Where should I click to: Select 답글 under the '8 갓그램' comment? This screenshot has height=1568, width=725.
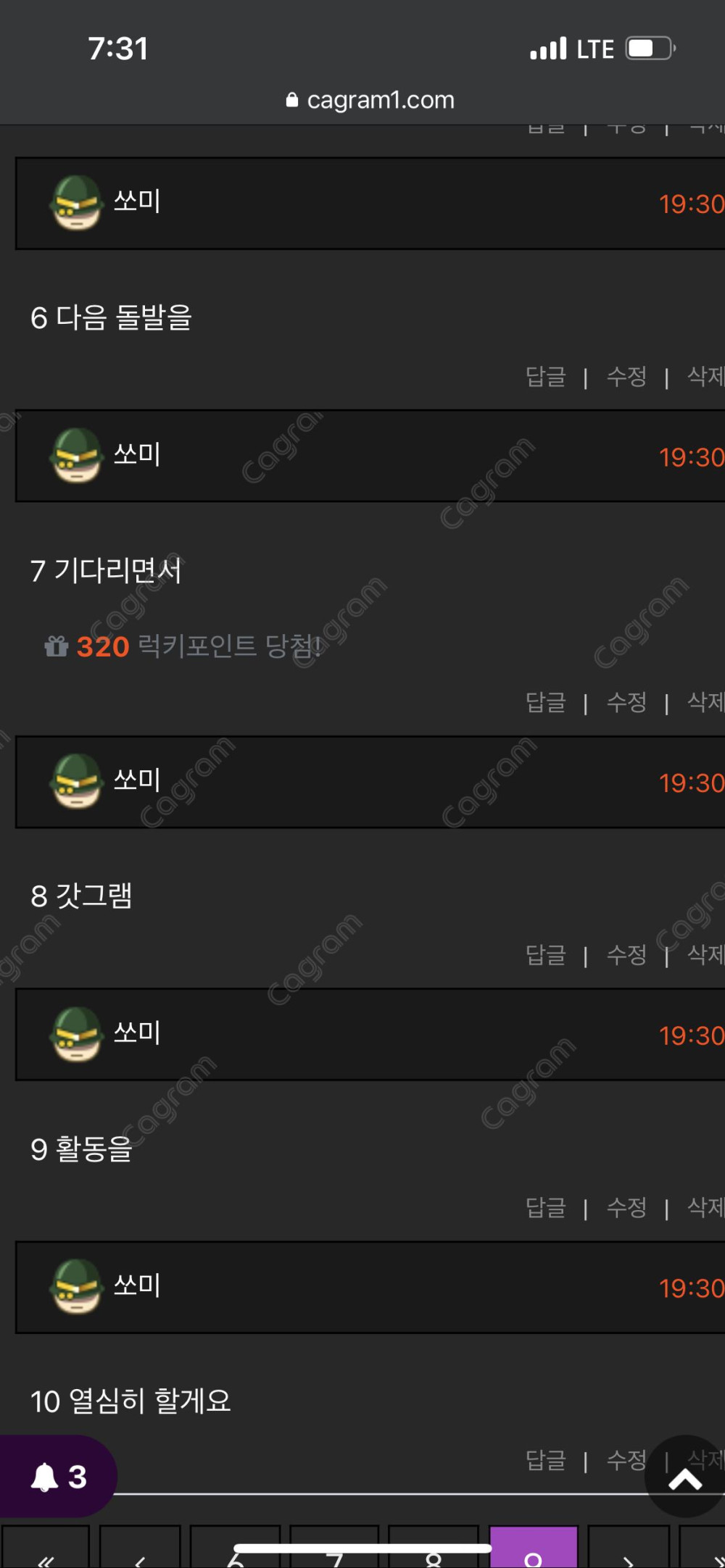coord(545,954)
